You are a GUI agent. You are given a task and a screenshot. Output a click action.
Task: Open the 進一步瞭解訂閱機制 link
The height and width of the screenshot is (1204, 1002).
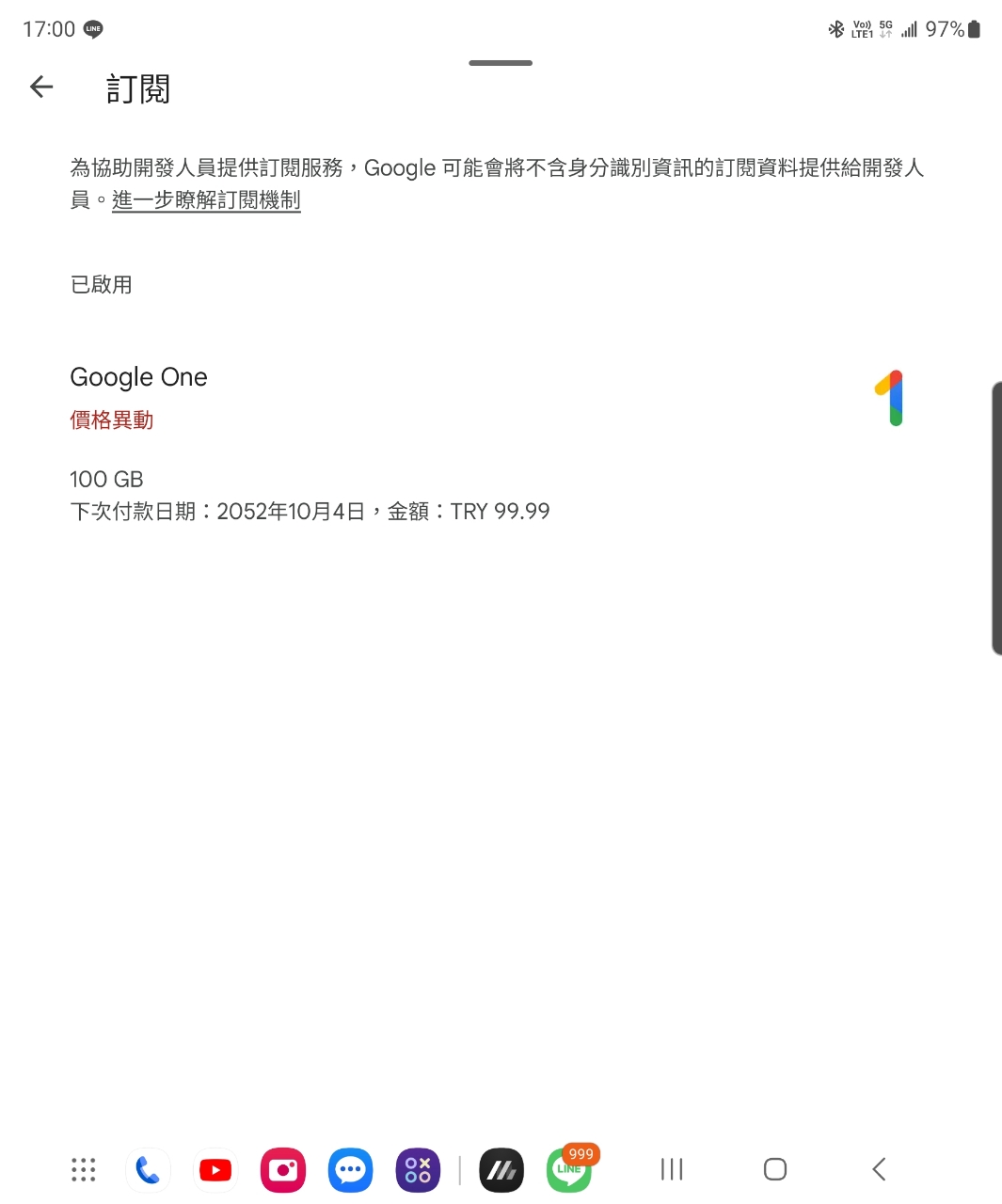[x=206, y=200]
